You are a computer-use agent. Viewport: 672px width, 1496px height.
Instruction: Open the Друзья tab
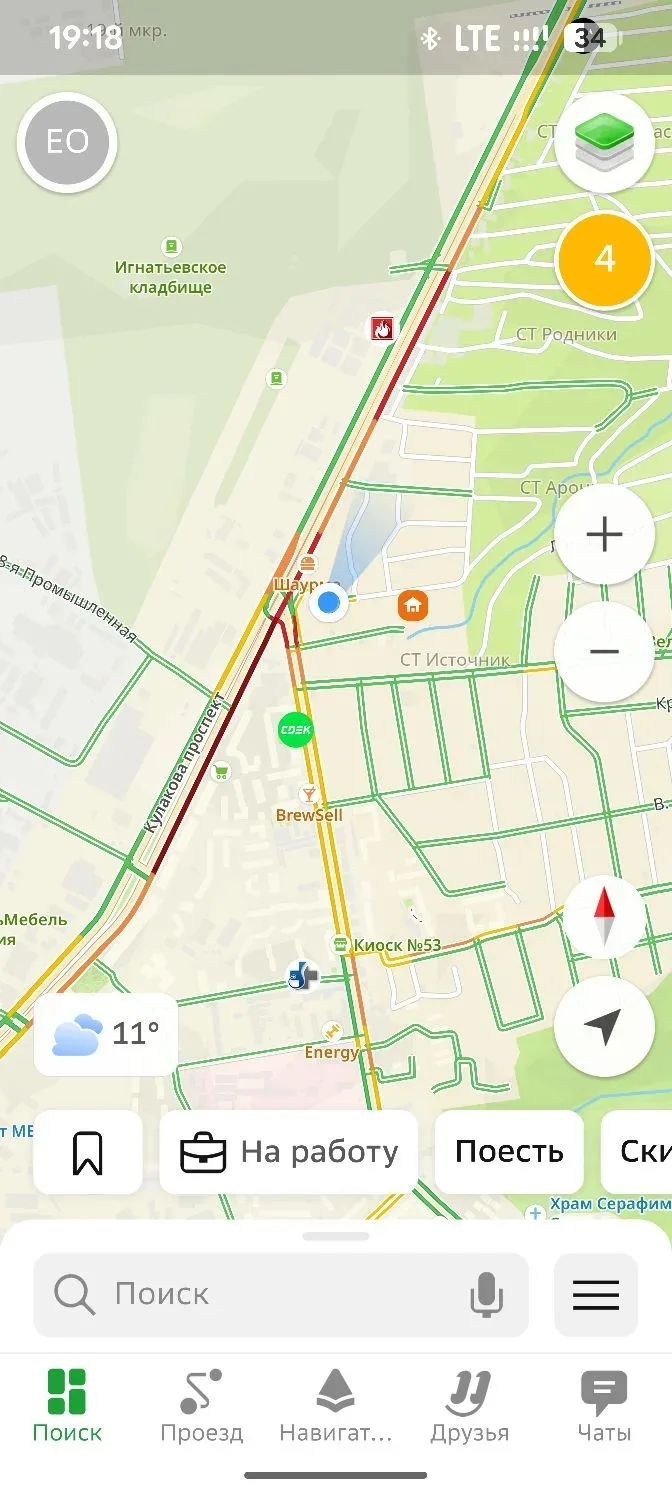[x=469, y=1406]
